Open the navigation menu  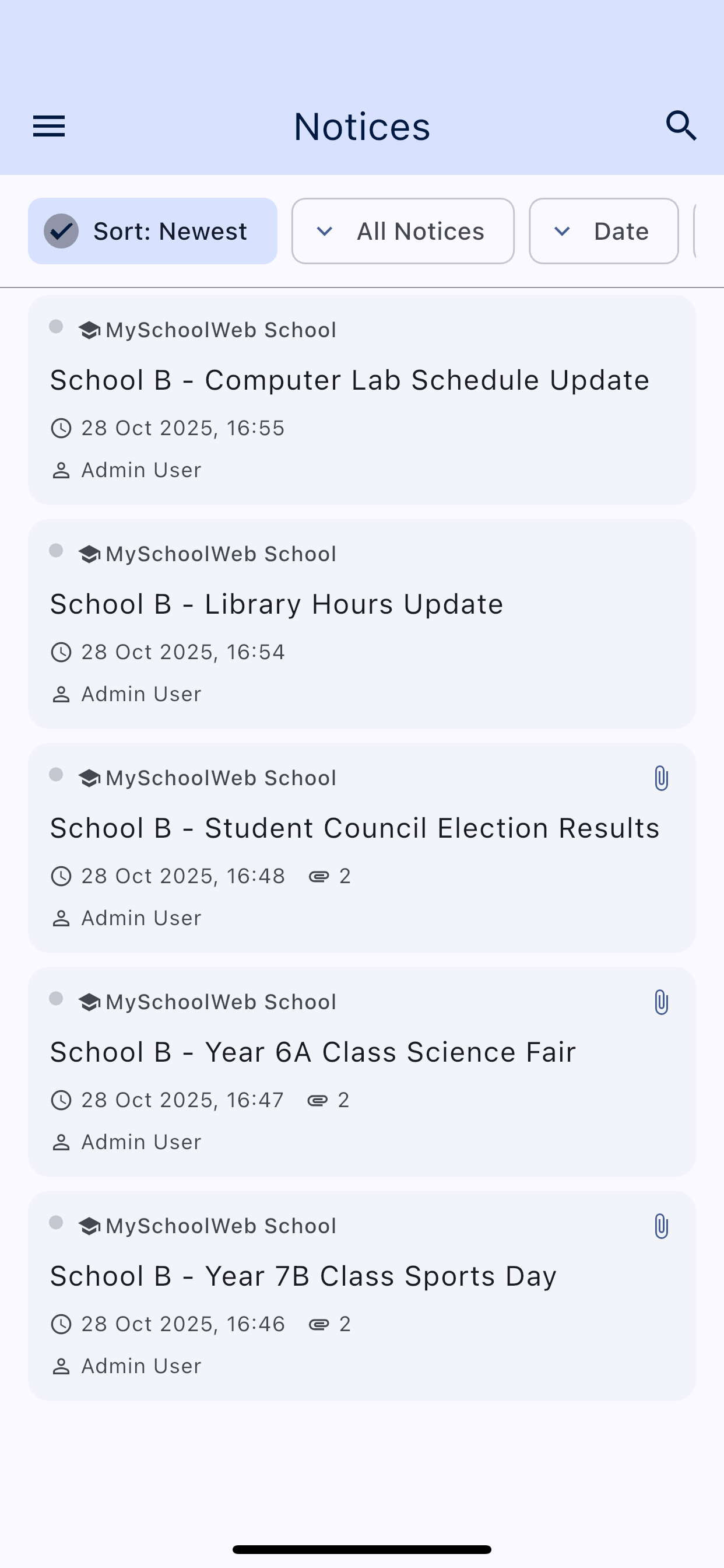tap(48, 126)
